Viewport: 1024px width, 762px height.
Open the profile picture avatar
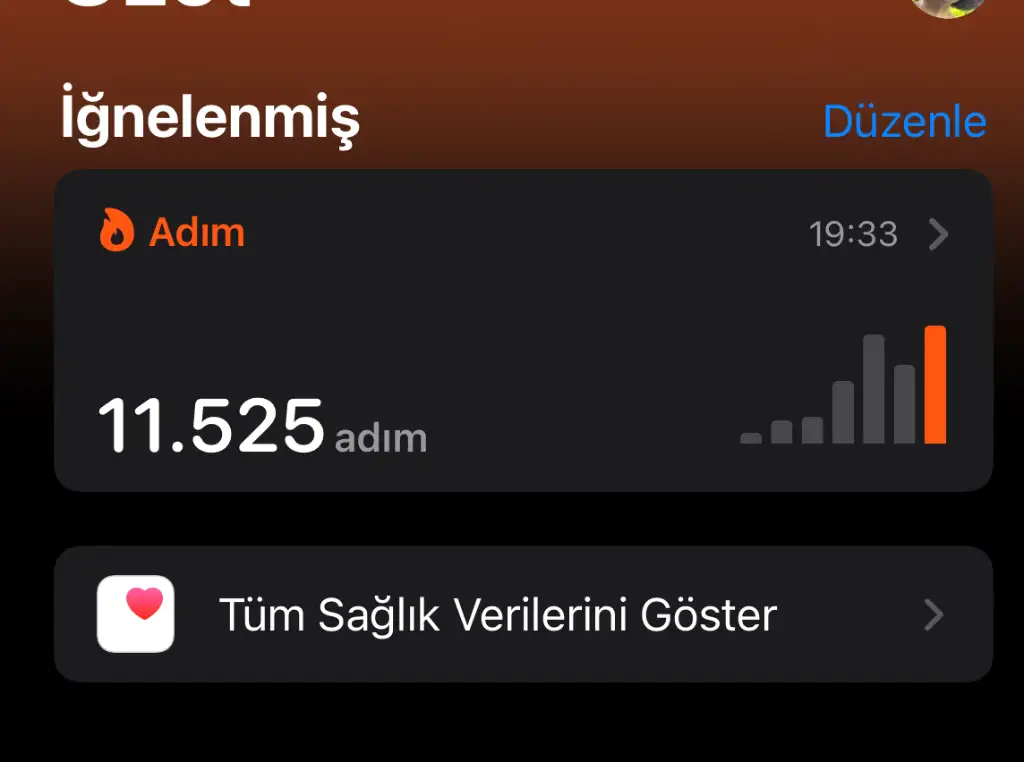(948, 6)
